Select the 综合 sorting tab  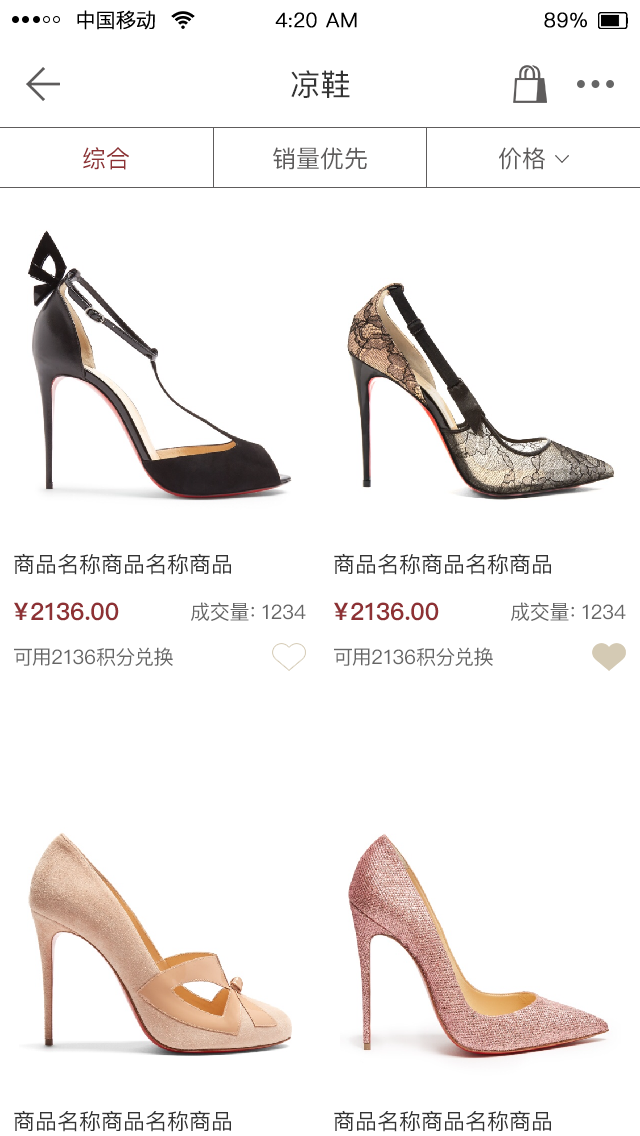[x=107, y=158]
